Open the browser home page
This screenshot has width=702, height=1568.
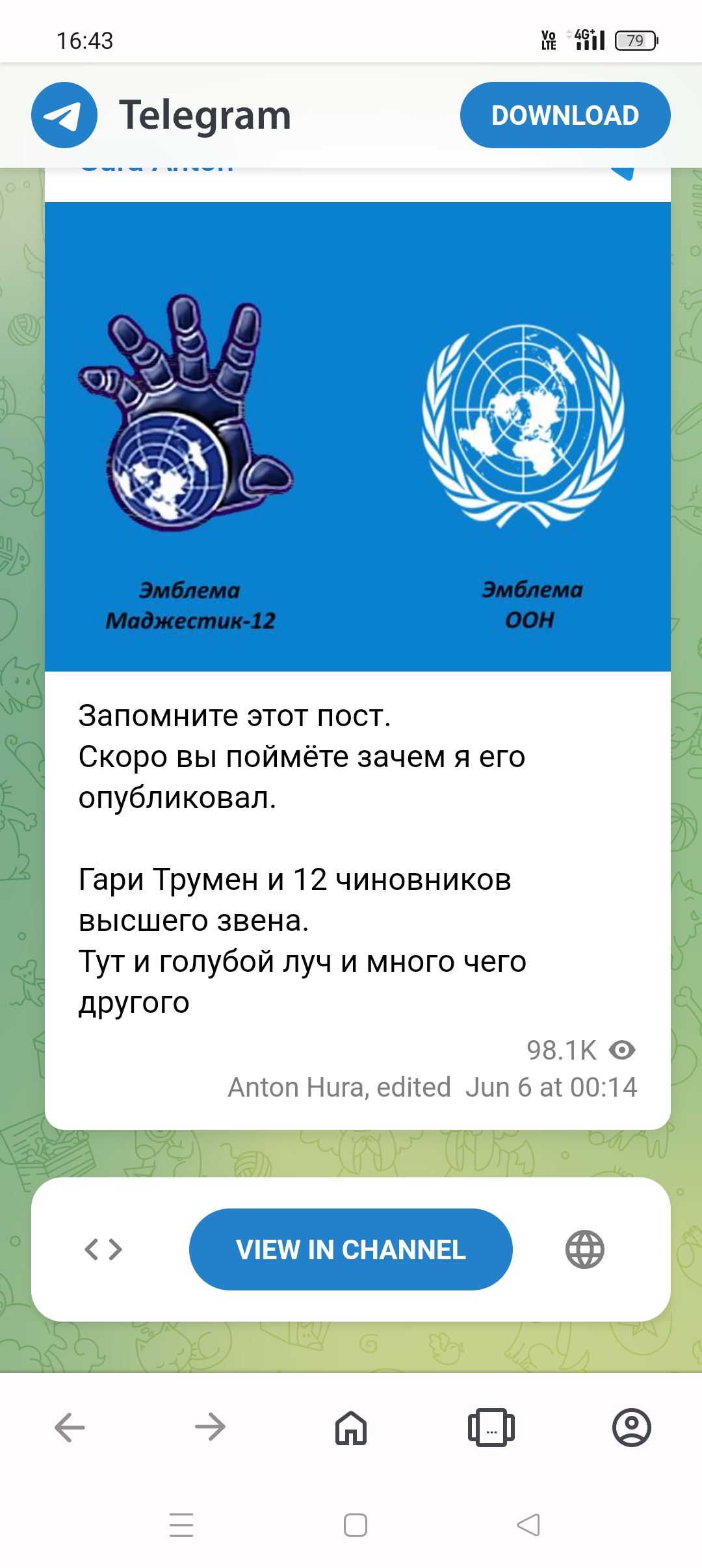[x=351, y=1428]
